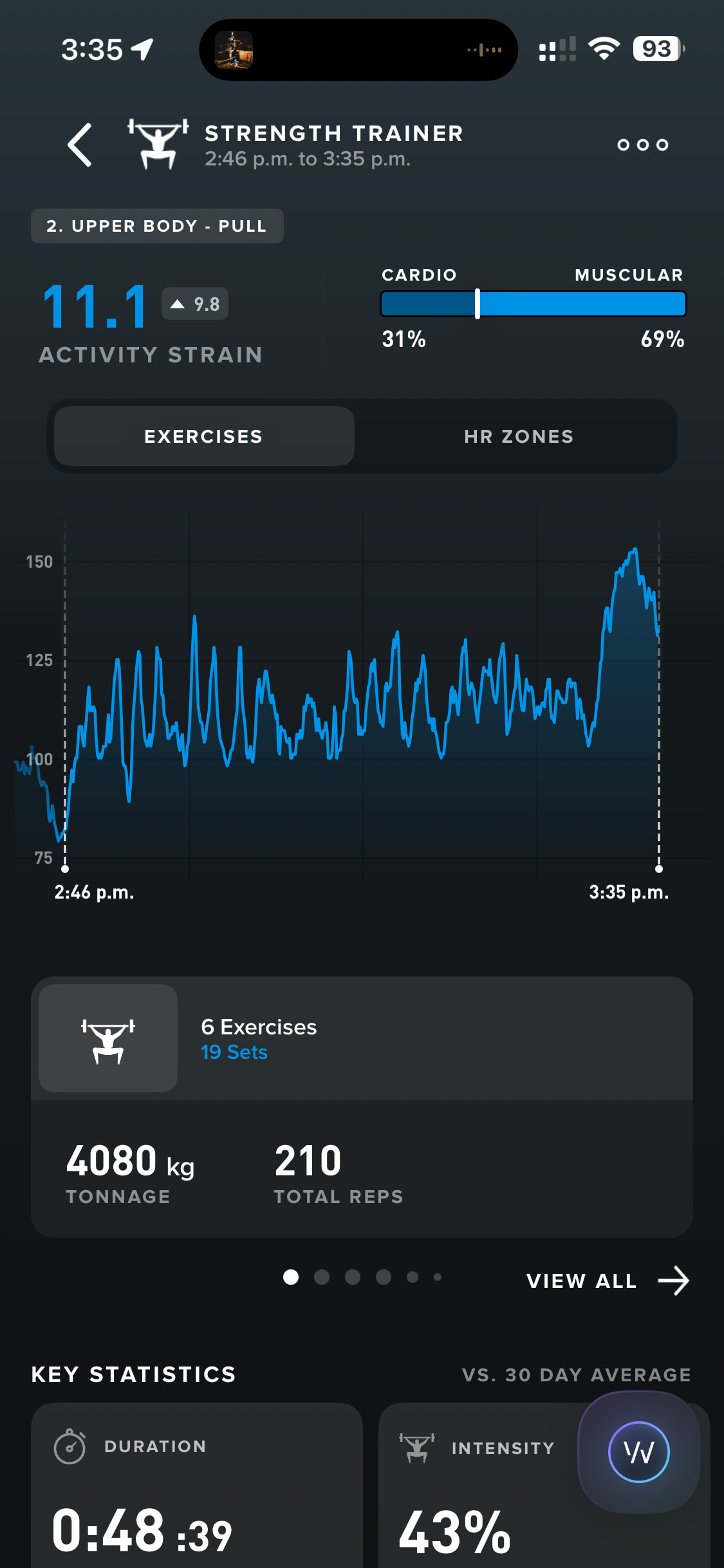Switch to the HR Zones tab
The image size is (724, 1568).
pyautogui.click(x=519, y=436)
